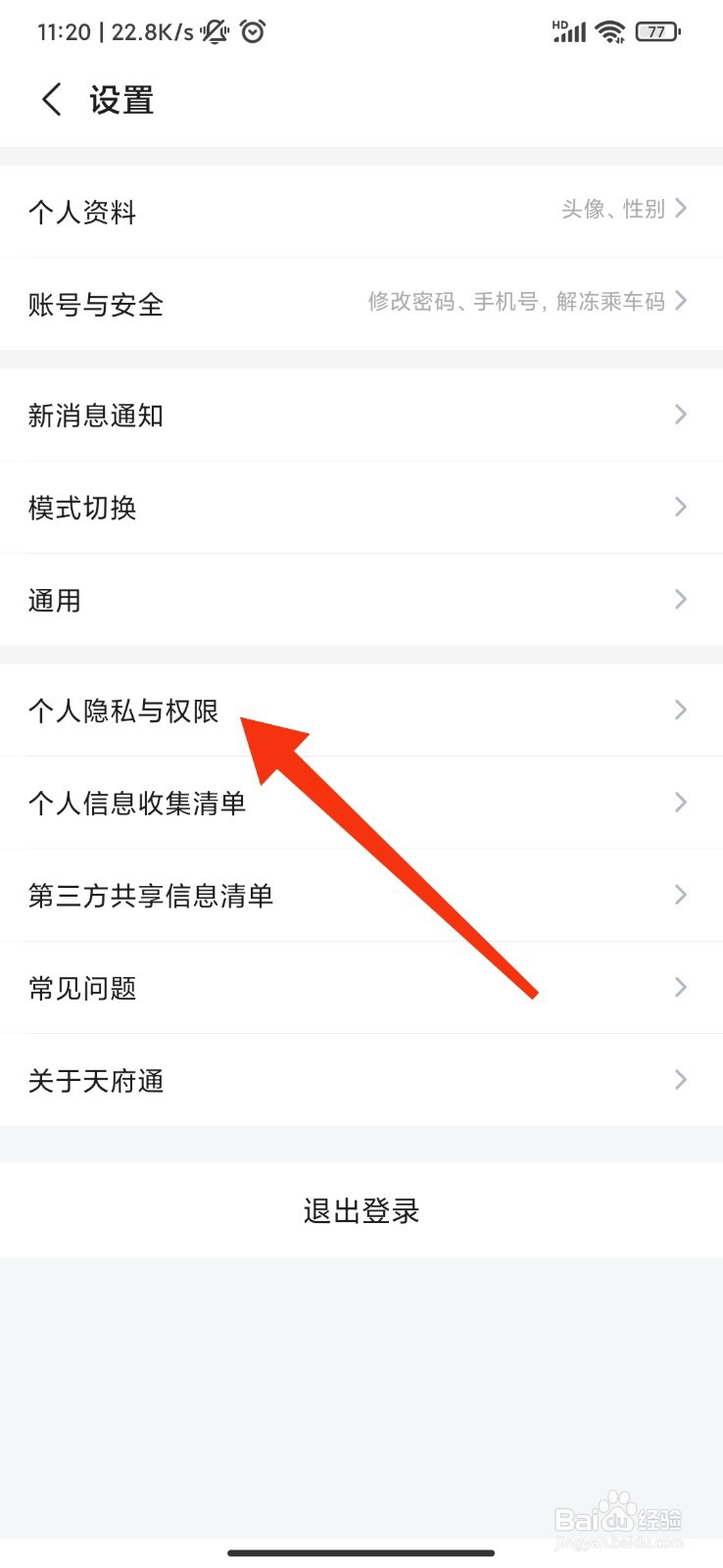The width and height of the screenshot is (723, 1568).
Task: Open the 模式切换 chevron arrow
Action: (x=680, y=507)
